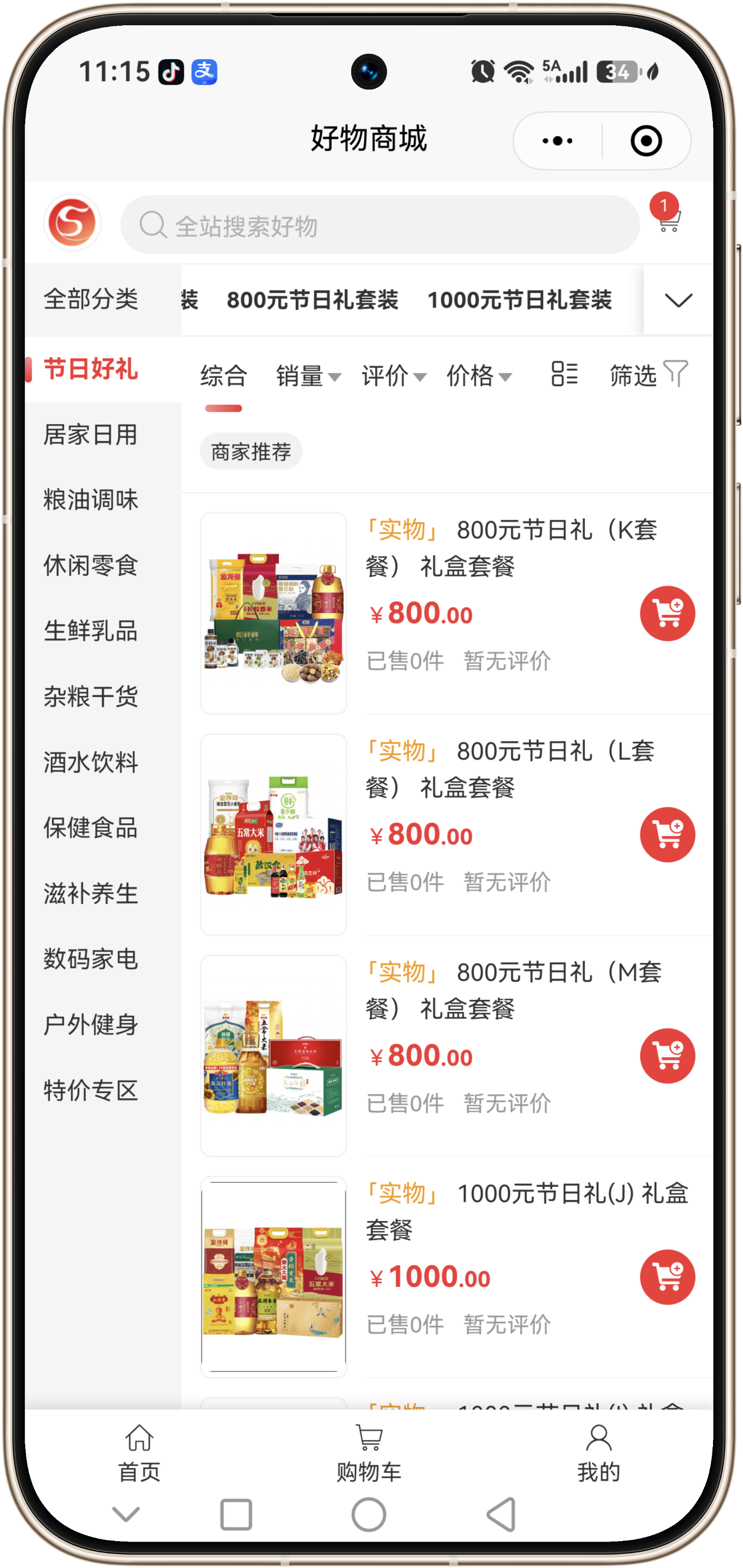Add 800元节日礼 K套餐 to cart
This screenshot has width=743, height=1568.
coord(667,614)
